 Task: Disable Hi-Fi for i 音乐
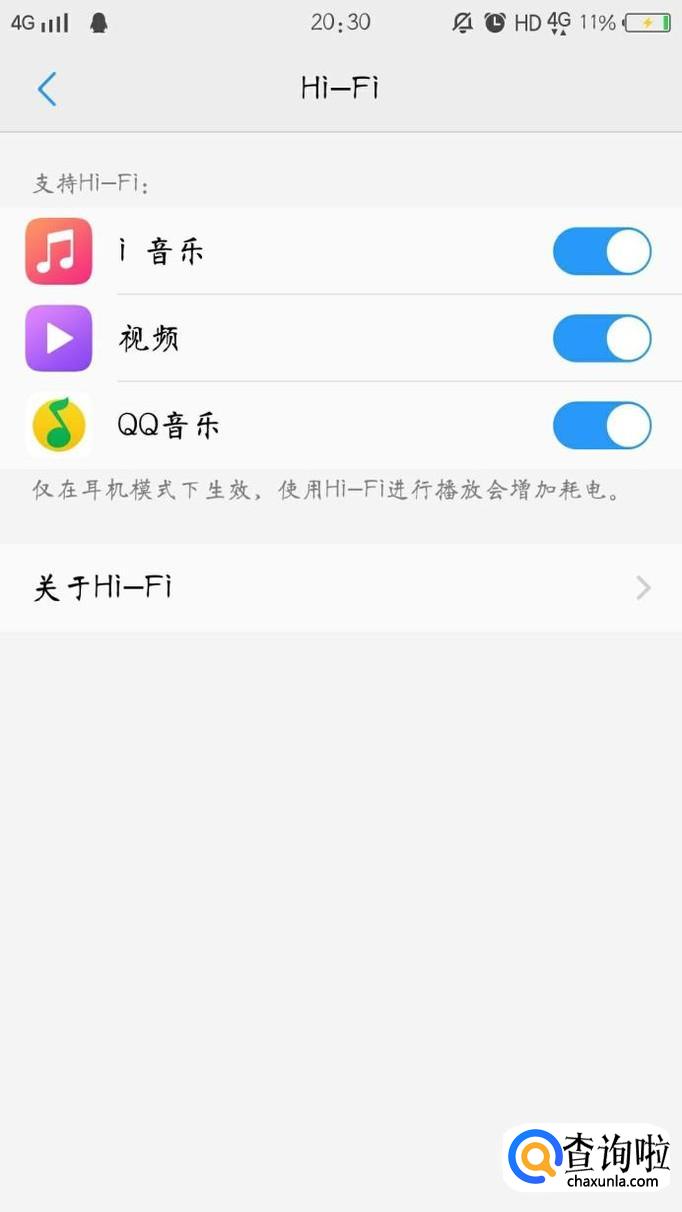[x=602, y=251]
